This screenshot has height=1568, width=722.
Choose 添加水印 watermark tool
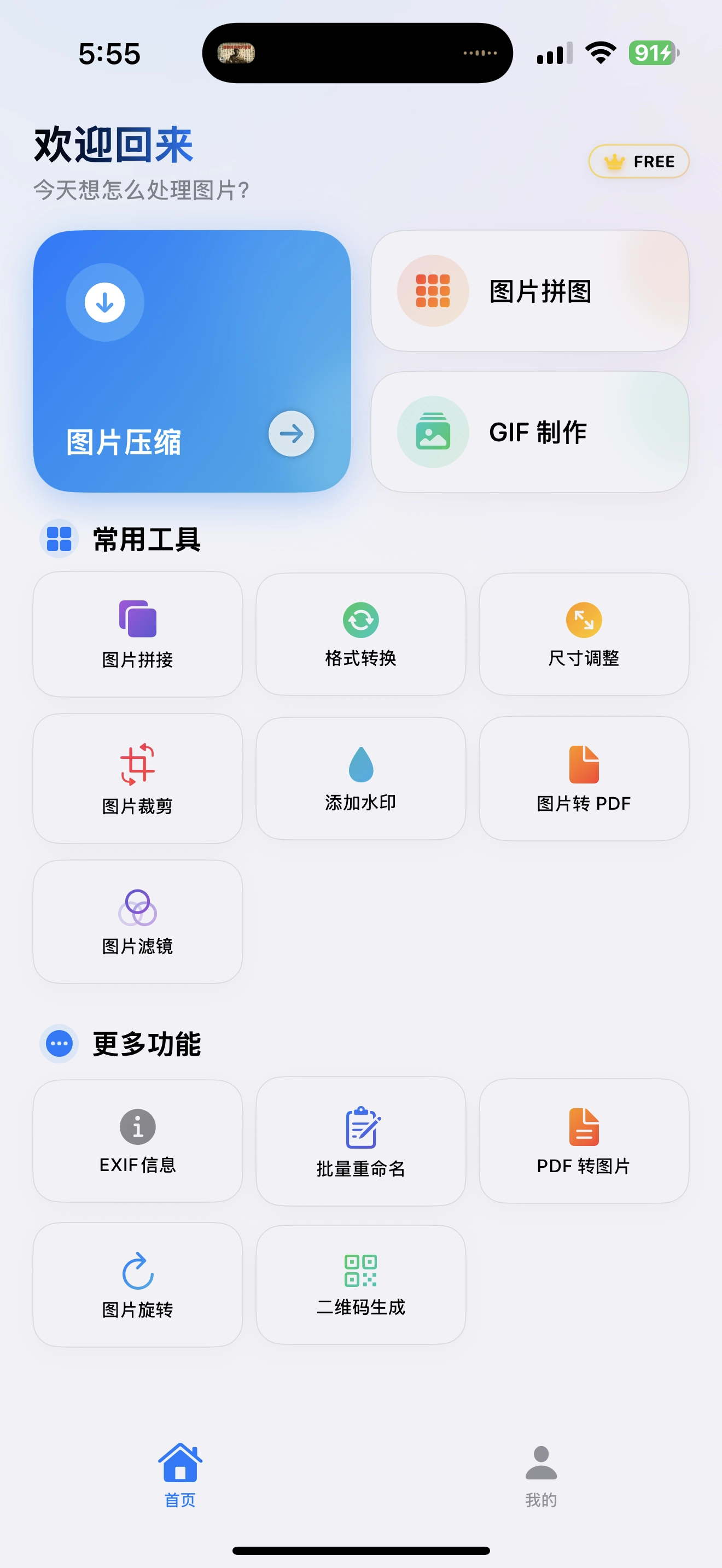click(x=361, y=779)
